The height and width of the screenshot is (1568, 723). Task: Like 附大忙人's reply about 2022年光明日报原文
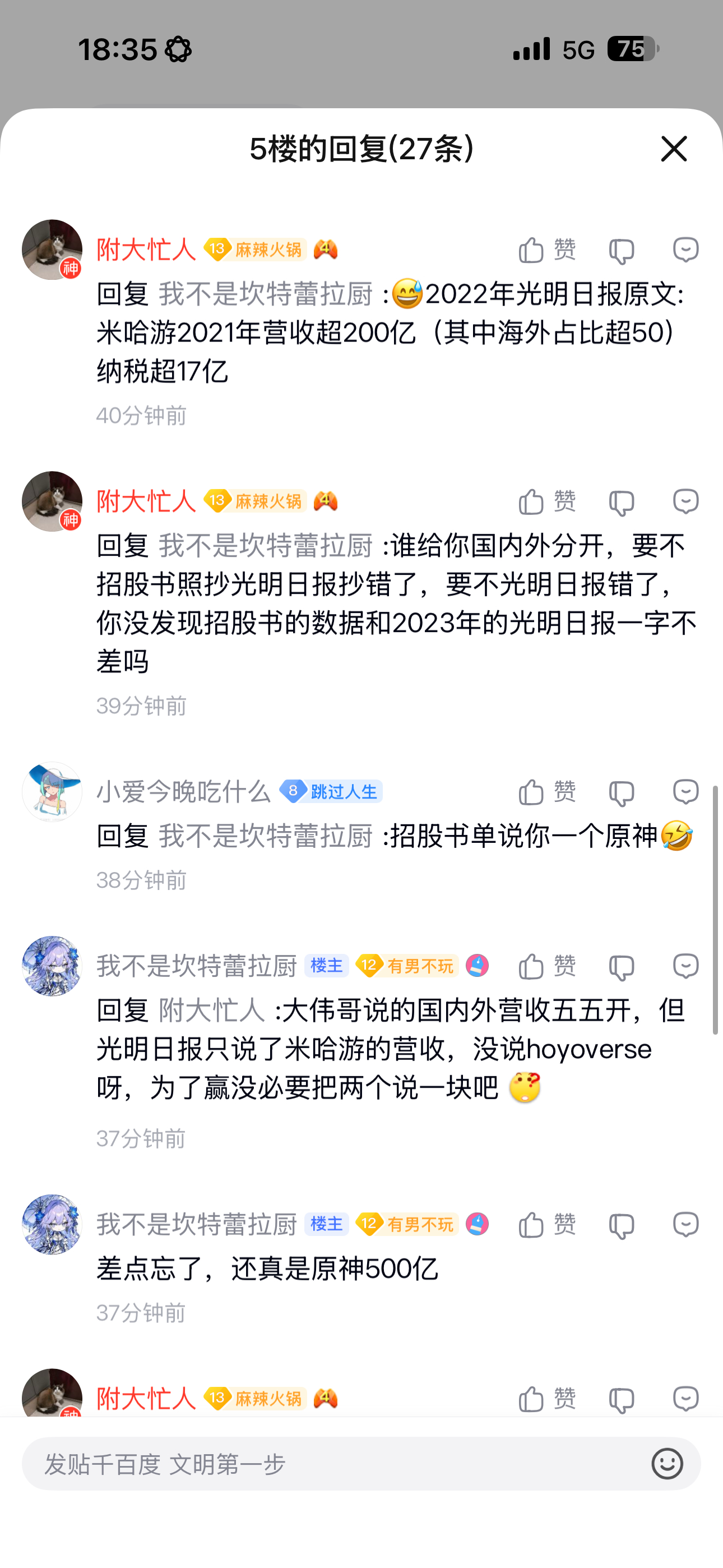[x=546, y=250]
